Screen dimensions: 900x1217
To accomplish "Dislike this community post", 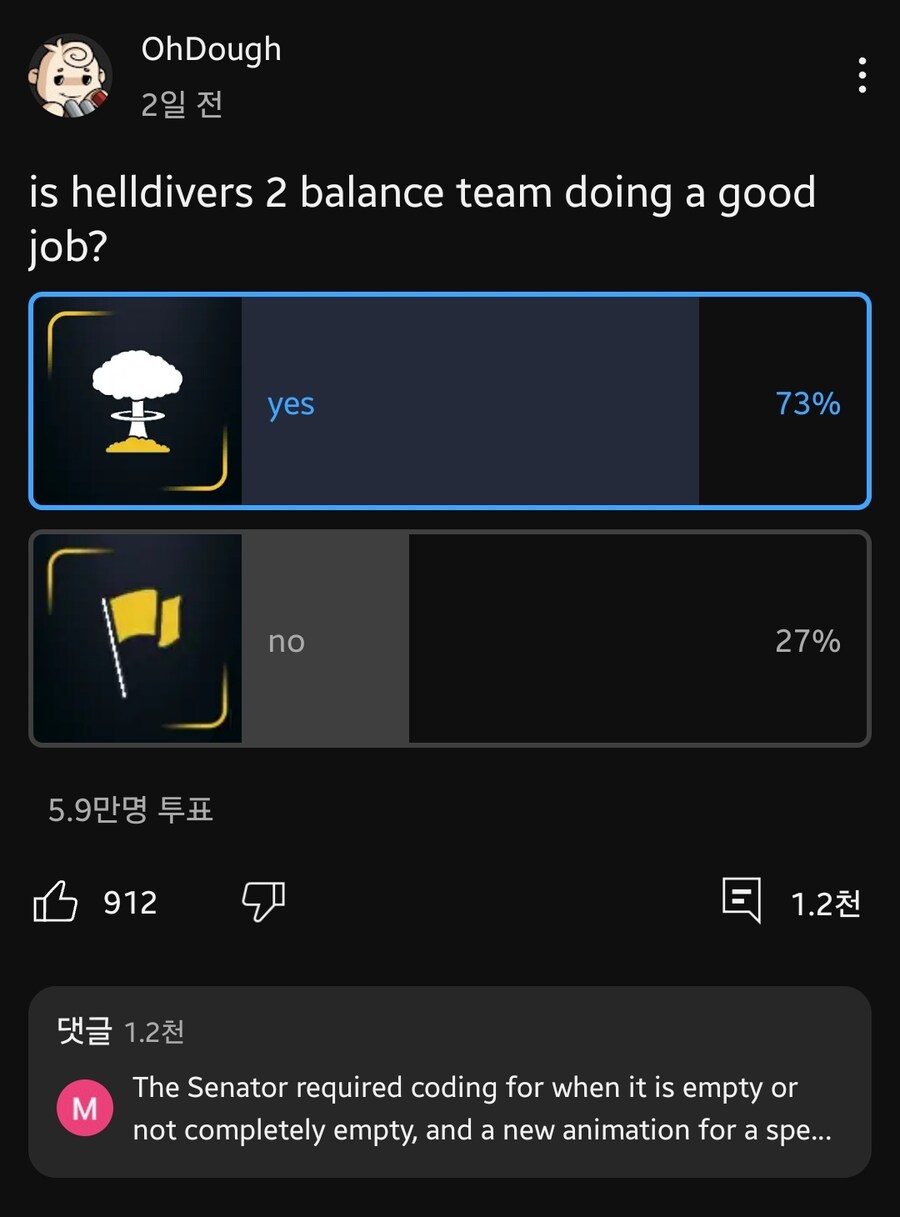I will (x=264, y=902).
